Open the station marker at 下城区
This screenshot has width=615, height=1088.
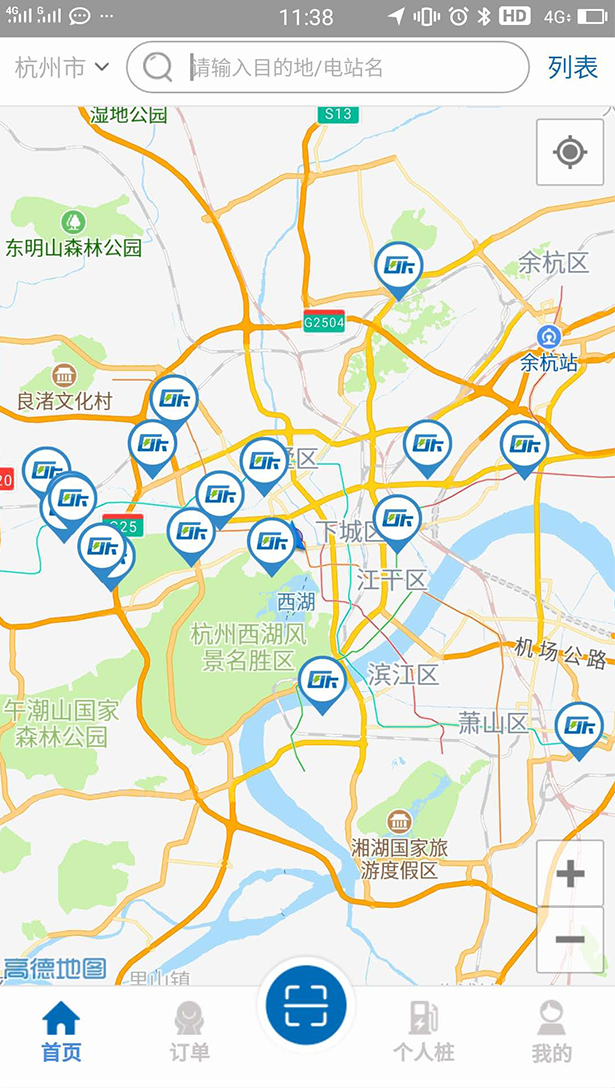tap(397, 520)
